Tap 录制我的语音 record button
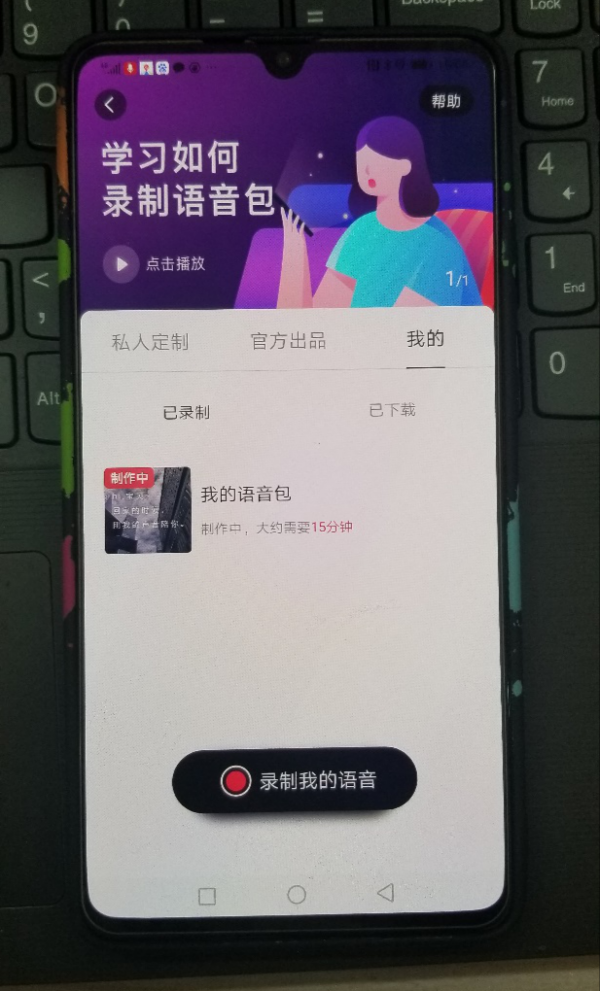Screen dimensions: 600x991 294,780
